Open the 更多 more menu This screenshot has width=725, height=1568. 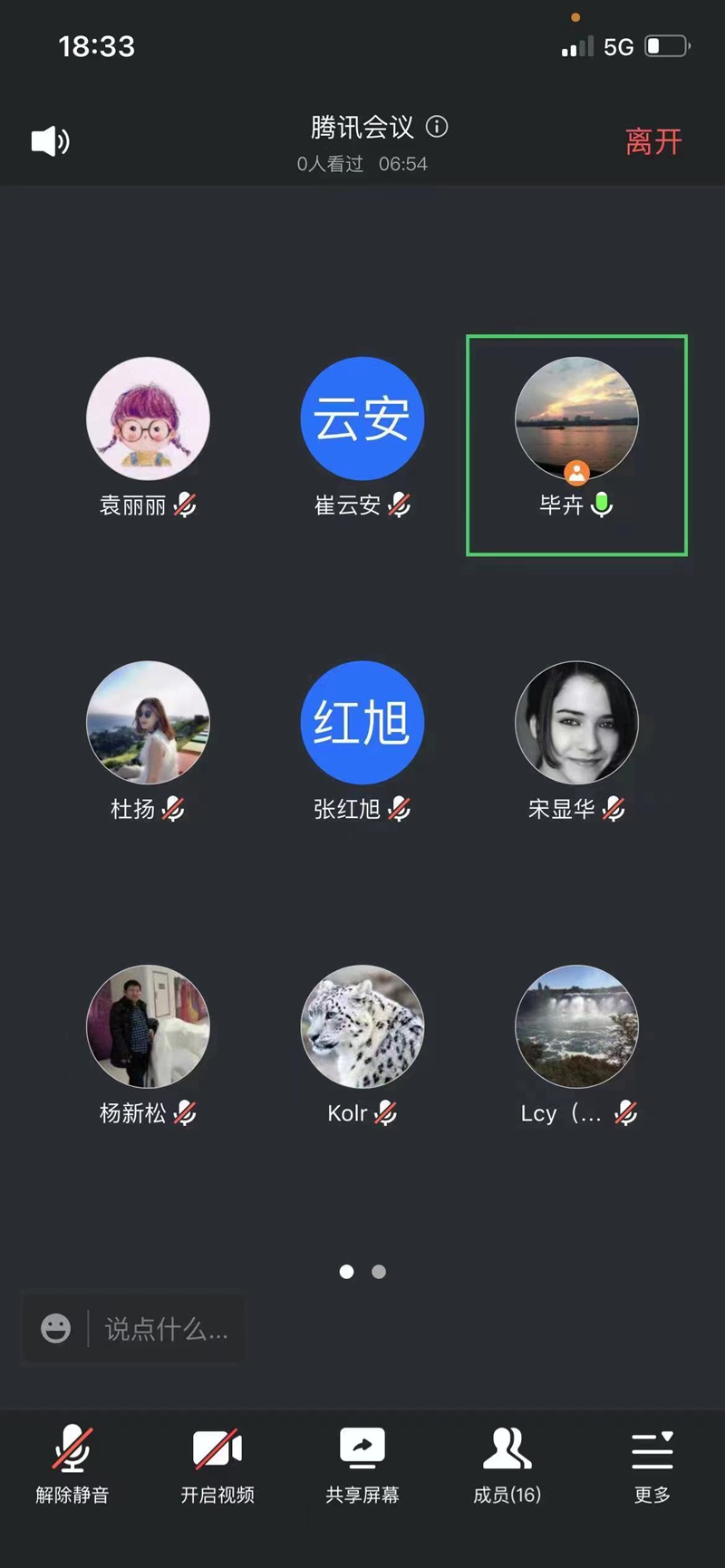pos(652,1463)
